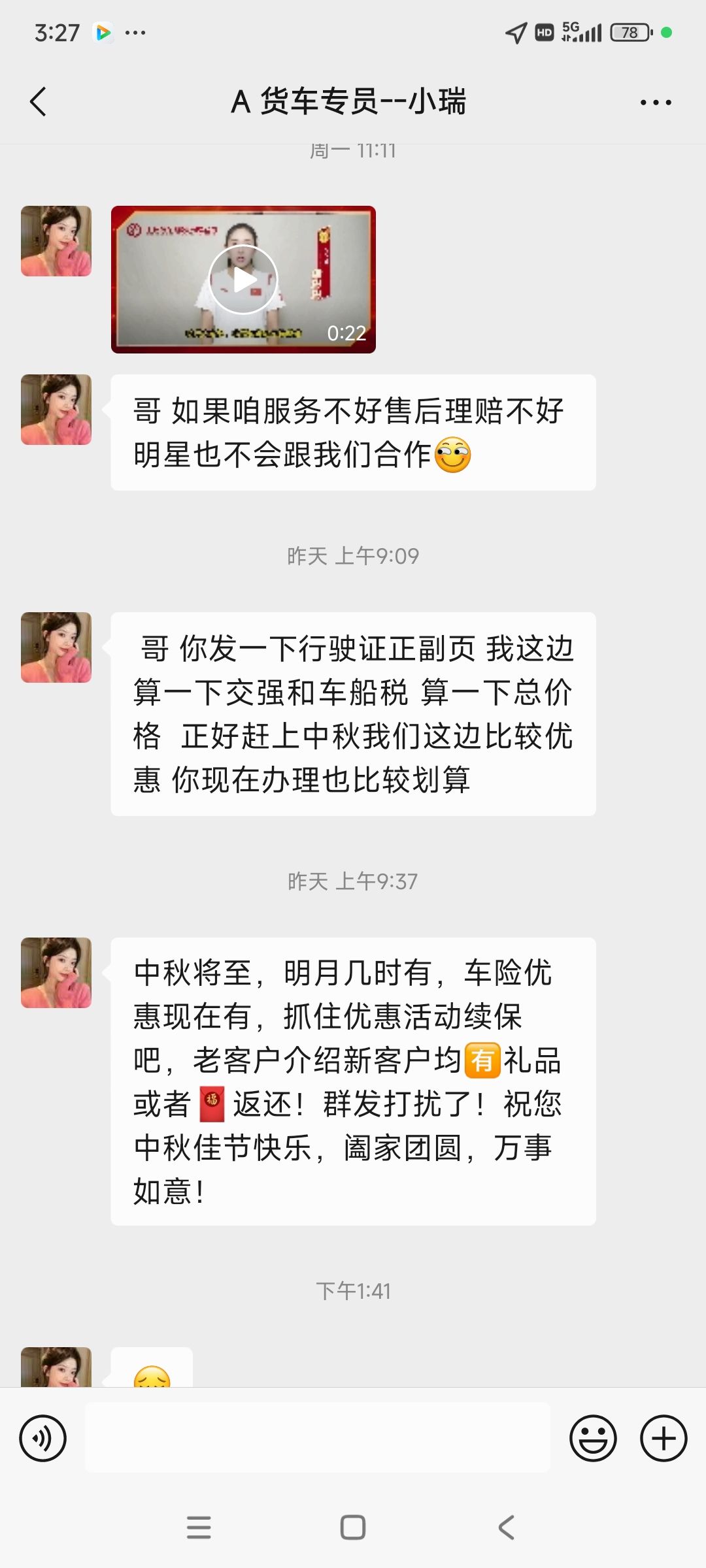Open contact avatar beside the video message

coord(56,241)
